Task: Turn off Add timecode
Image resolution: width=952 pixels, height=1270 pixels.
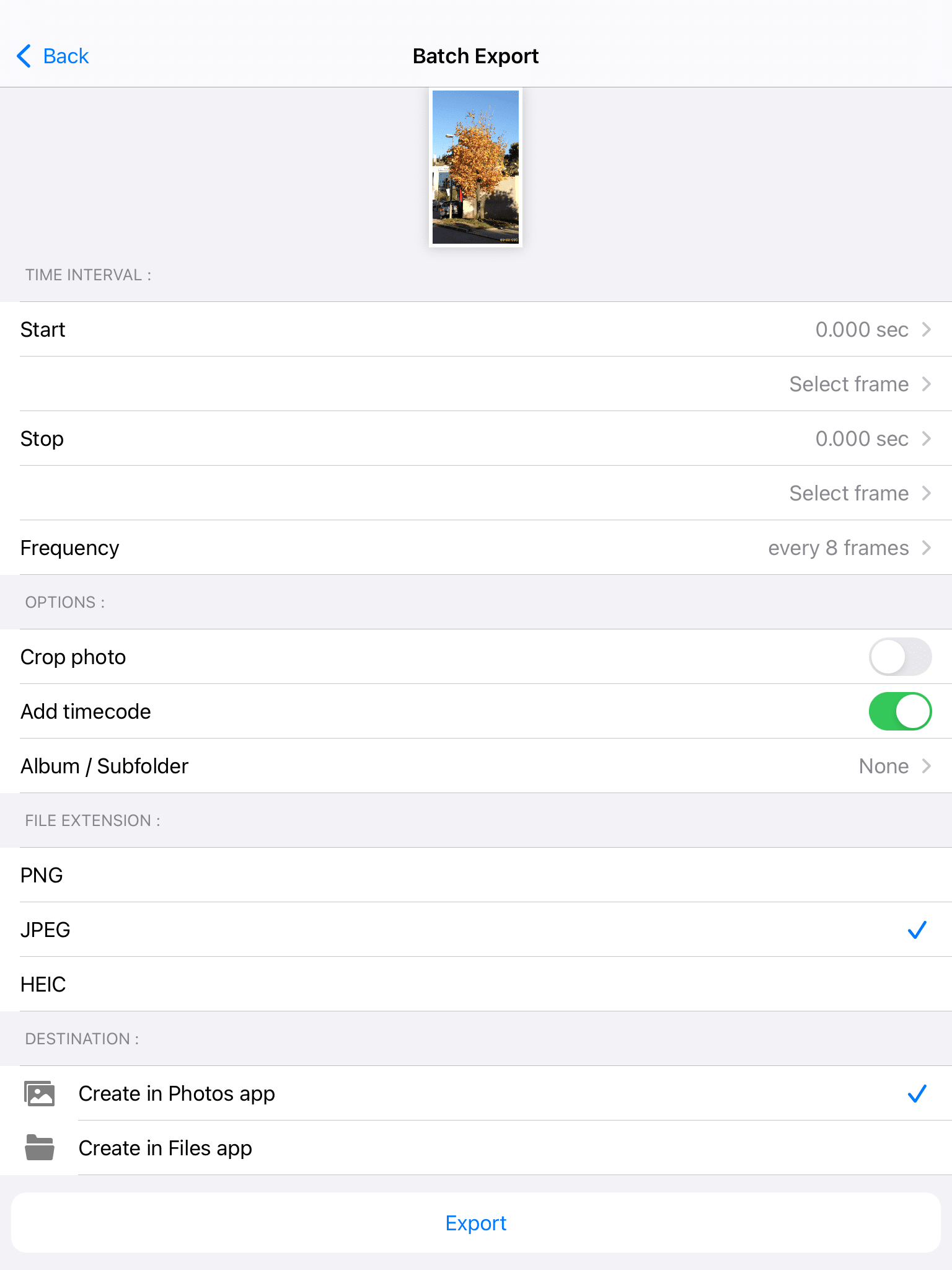Action: click(x=899, y=711)
